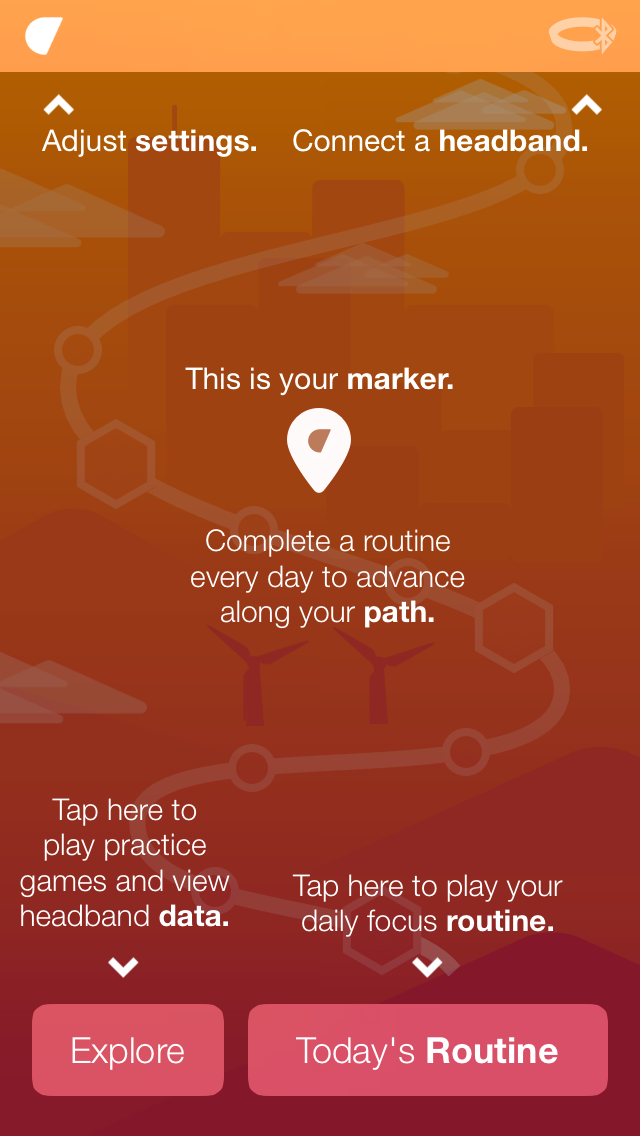Connect a headband with the Bluetooth icon
Screen dimensions: 640x1136
[583, 36]
